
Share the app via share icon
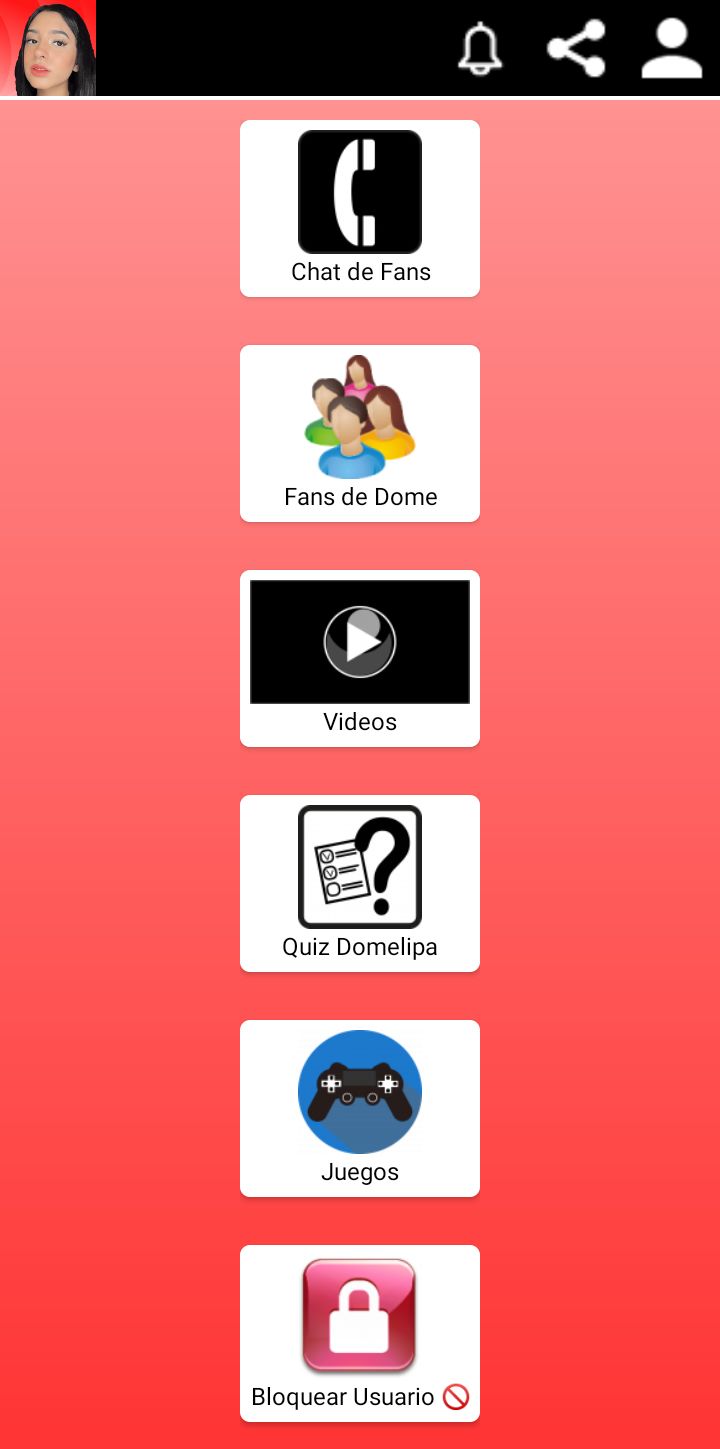click(576, 48)
